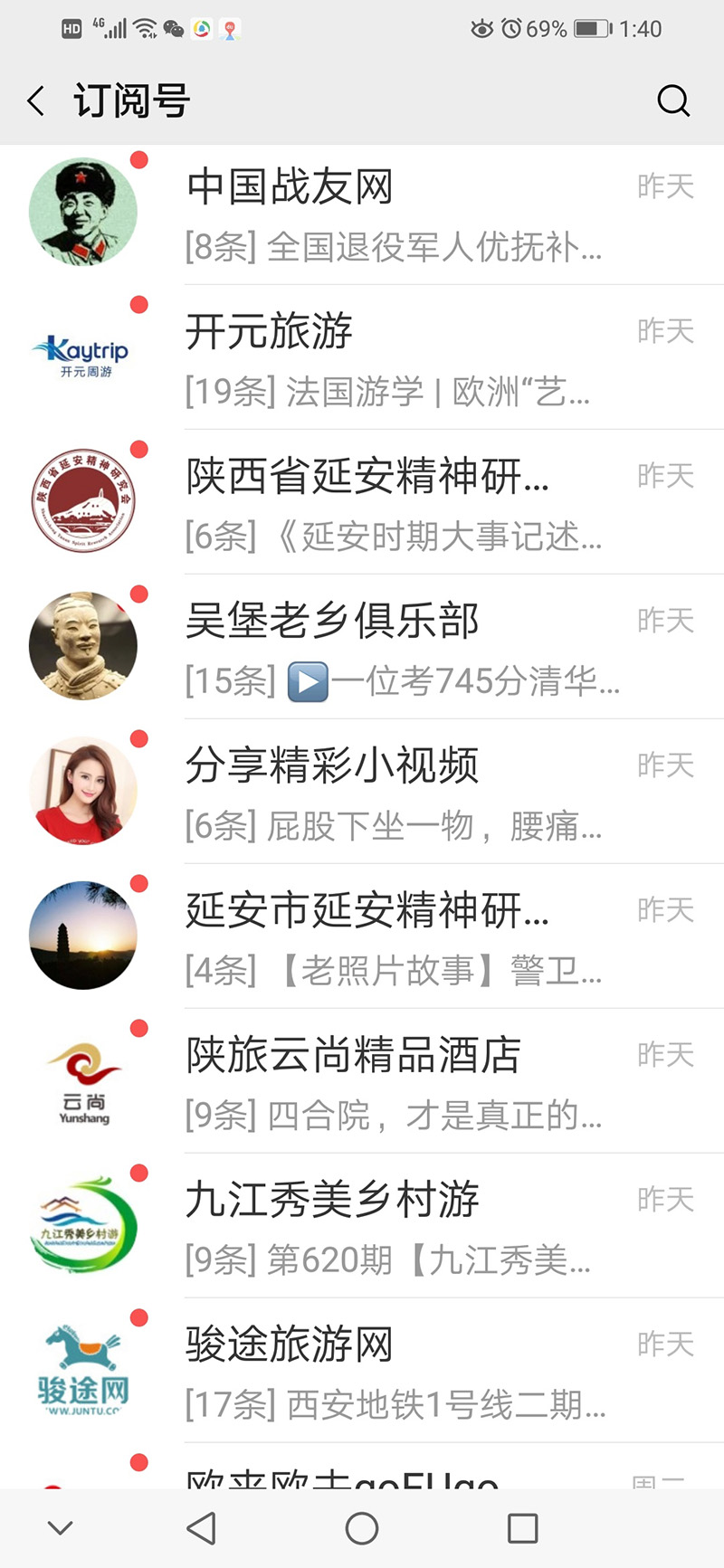Select the 分享精彩小视频 account
This screenshot has width=724, height=1568.
394,793
